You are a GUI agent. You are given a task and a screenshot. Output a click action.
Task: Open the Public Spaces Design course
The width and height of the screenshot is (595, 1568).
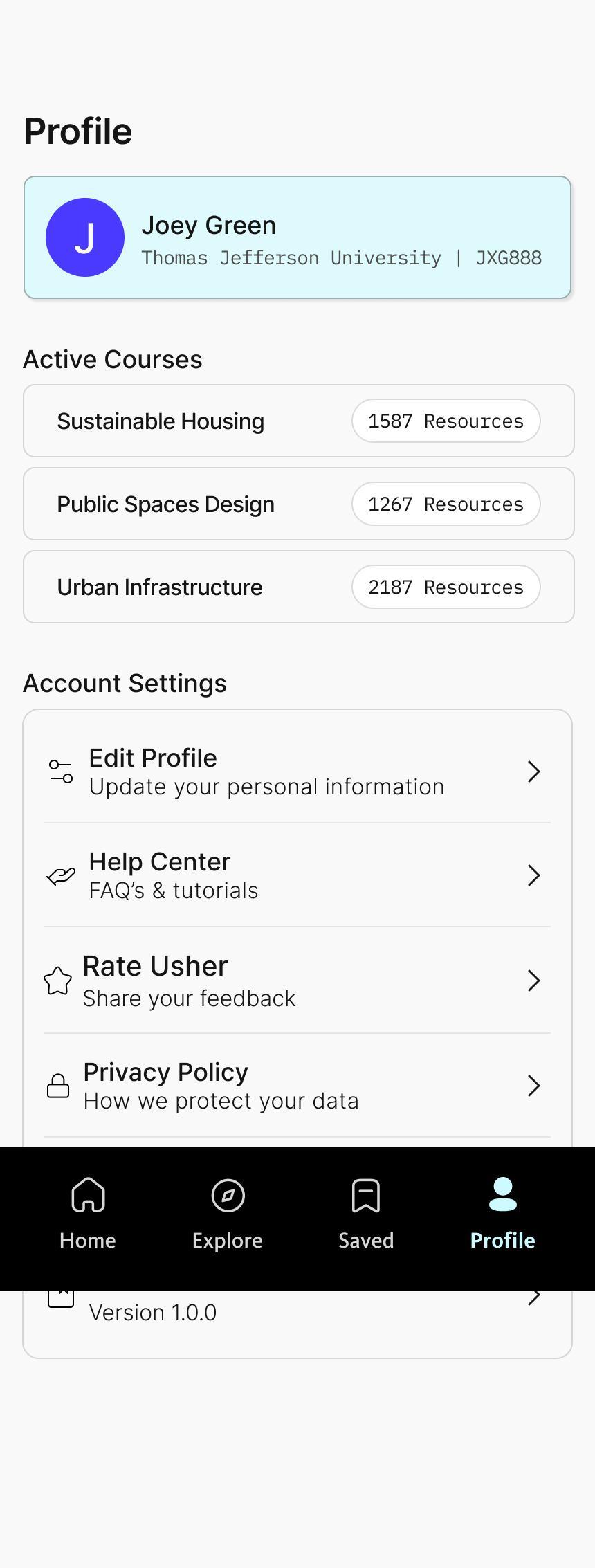click(299, 504)
